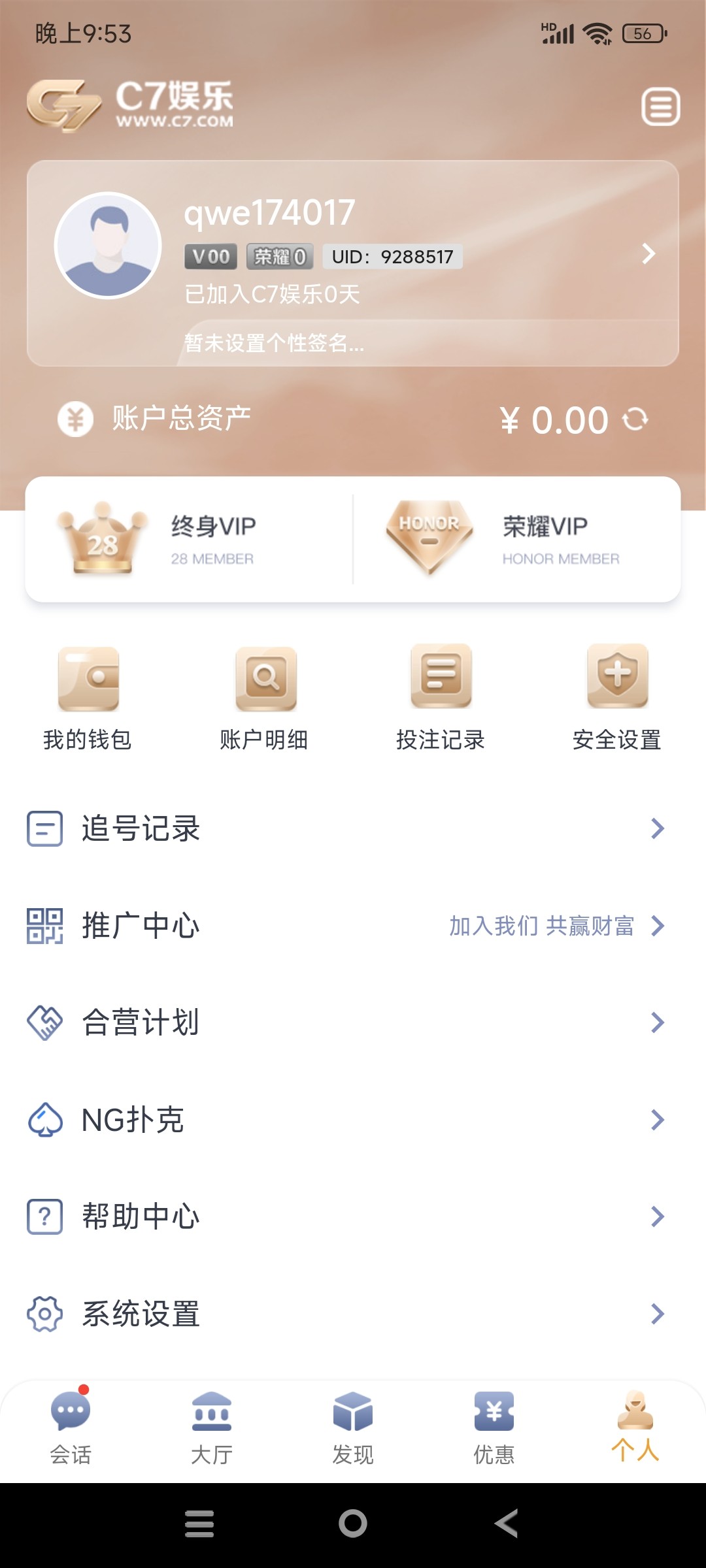Open the 追号记录 row
Image resolution: width=706 pixels, height=1568 pixels.
coord(353,828)
